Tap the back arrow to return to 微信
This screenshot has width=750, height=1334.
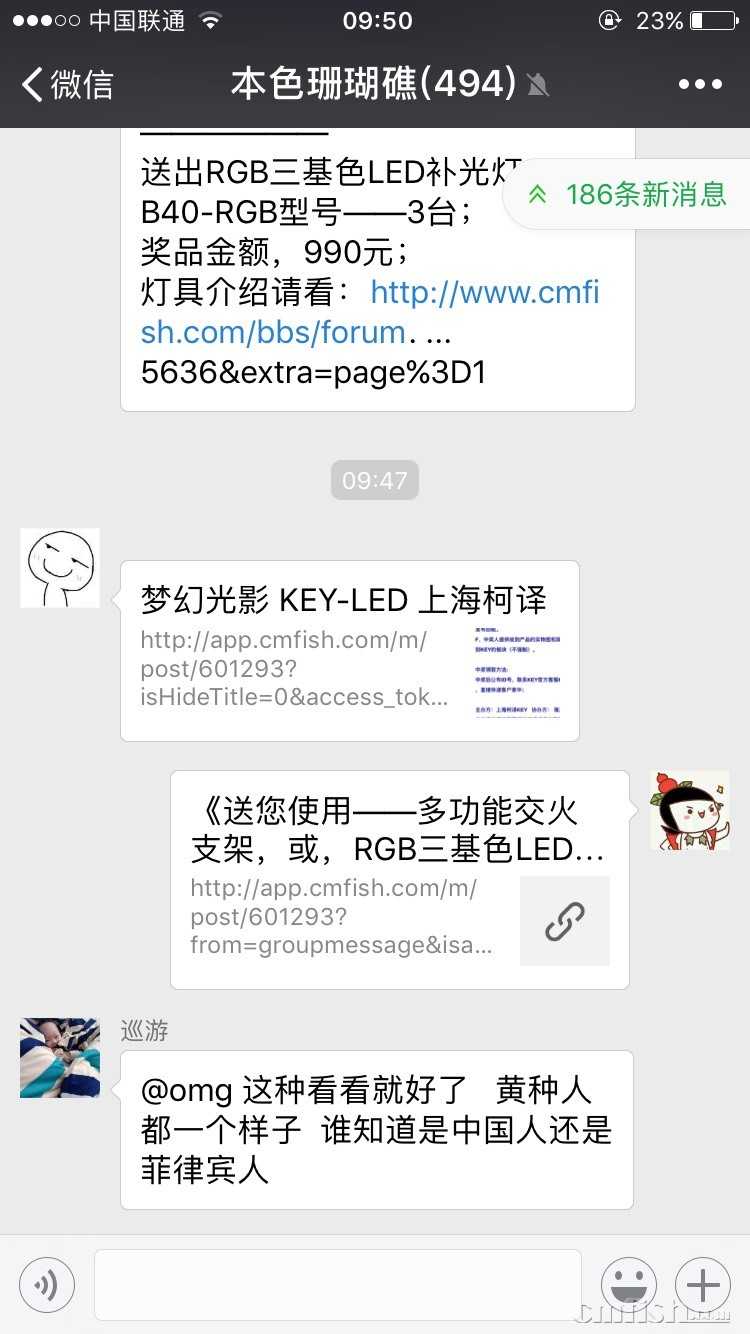(x=30, y=84)
